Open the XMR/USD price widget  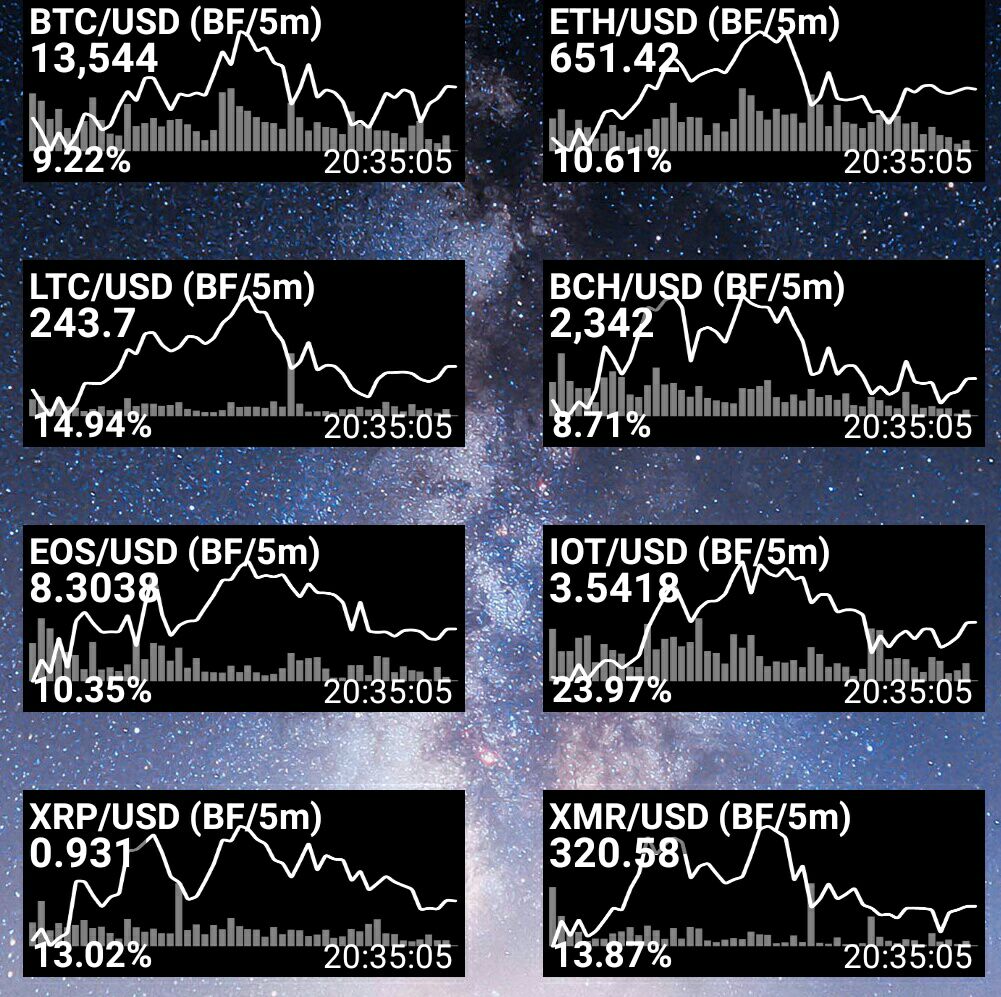coord(764,883)
